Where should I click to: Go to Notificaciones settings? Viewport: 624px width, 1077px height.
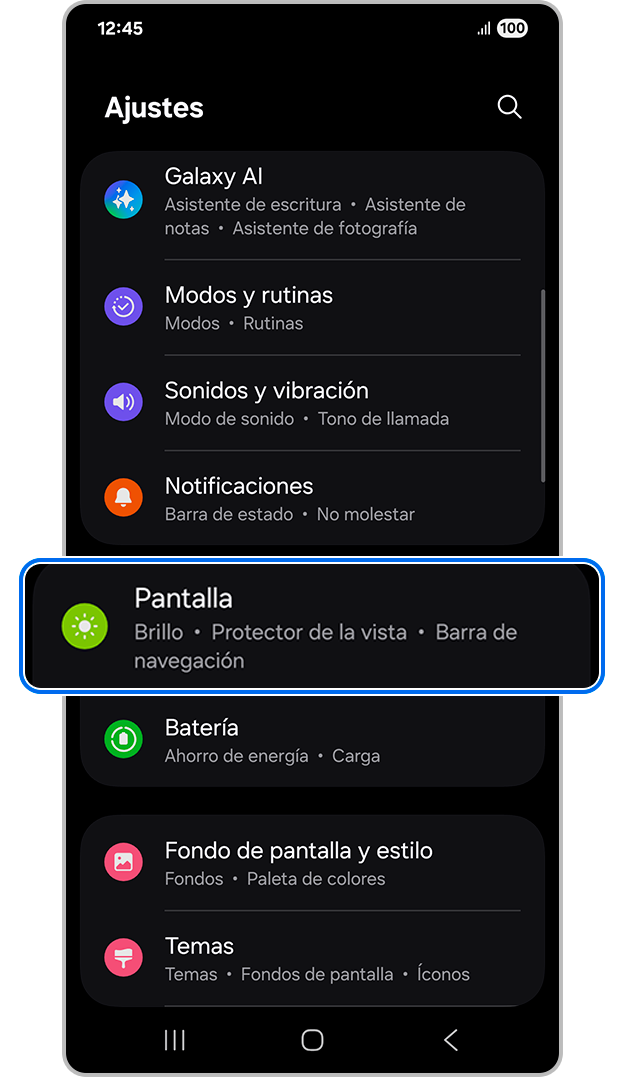(x=312, y=498)
